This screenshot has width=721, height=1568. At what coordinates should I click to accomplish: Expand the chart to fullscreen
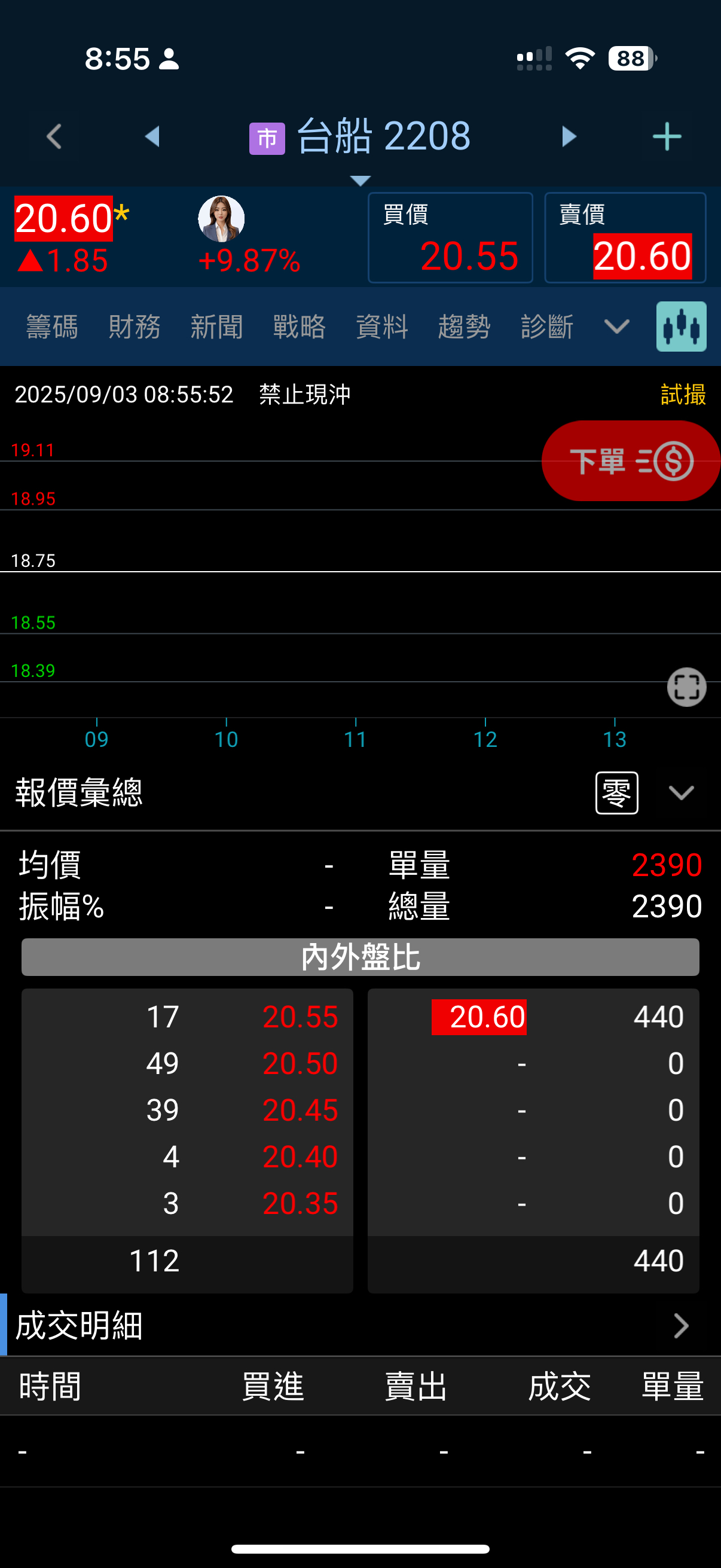(x=686, y=687)
